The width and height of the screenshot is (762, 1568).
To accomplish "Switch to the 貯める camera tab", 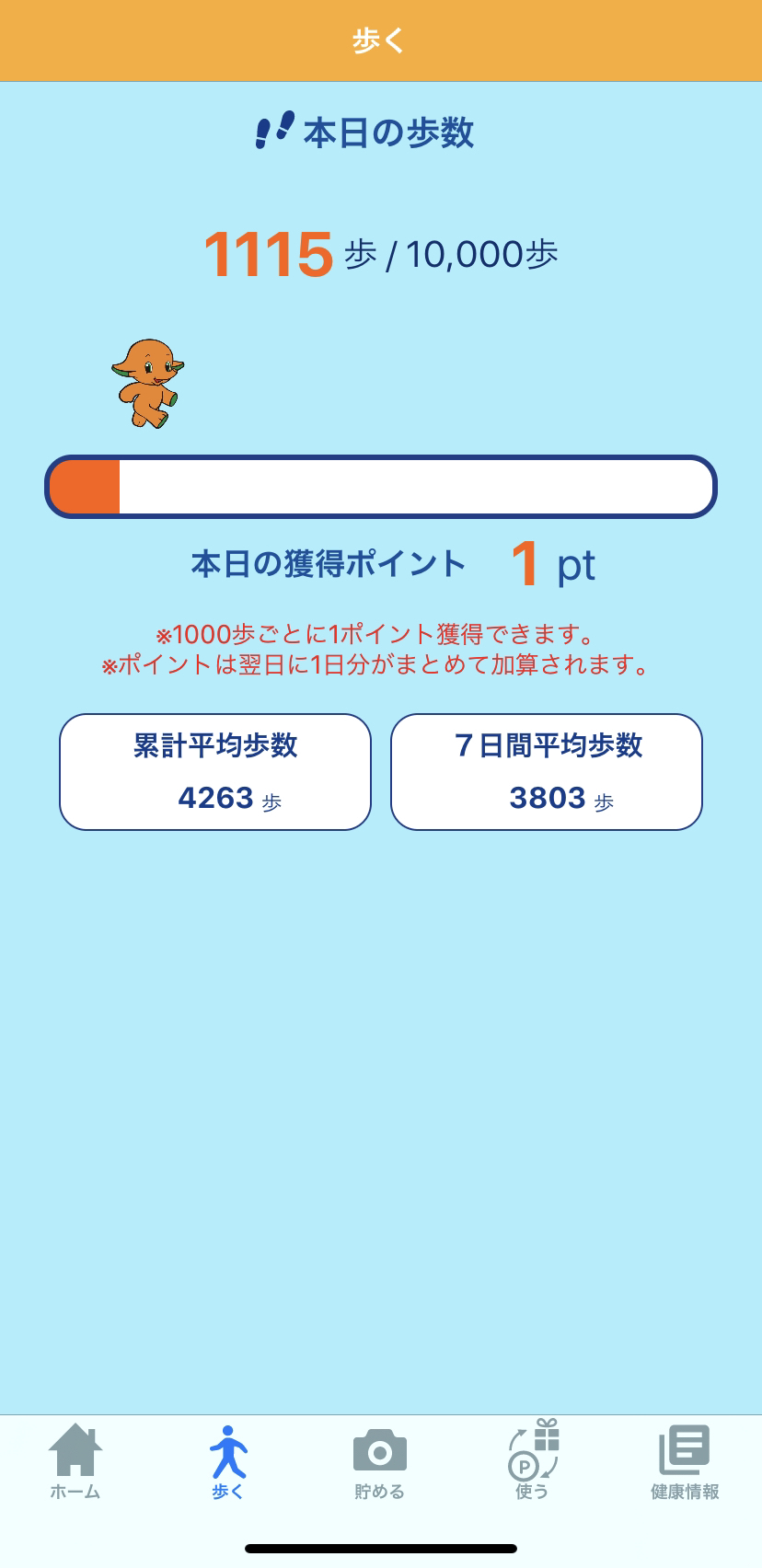I will click(380, 1461).
